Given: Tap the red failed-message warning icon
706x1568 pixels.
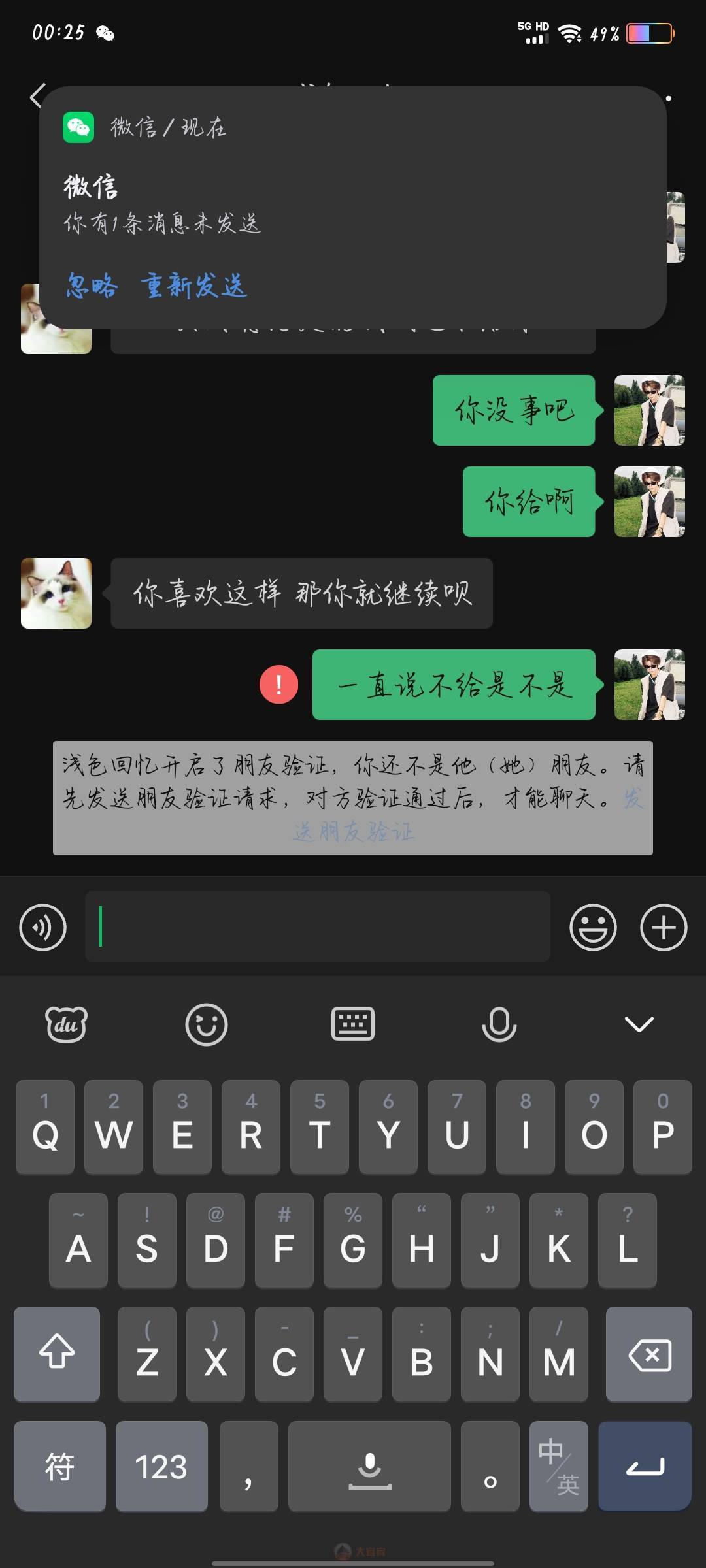Looking at the screenshot, I should pyautogui.click(x=278, y=685).
